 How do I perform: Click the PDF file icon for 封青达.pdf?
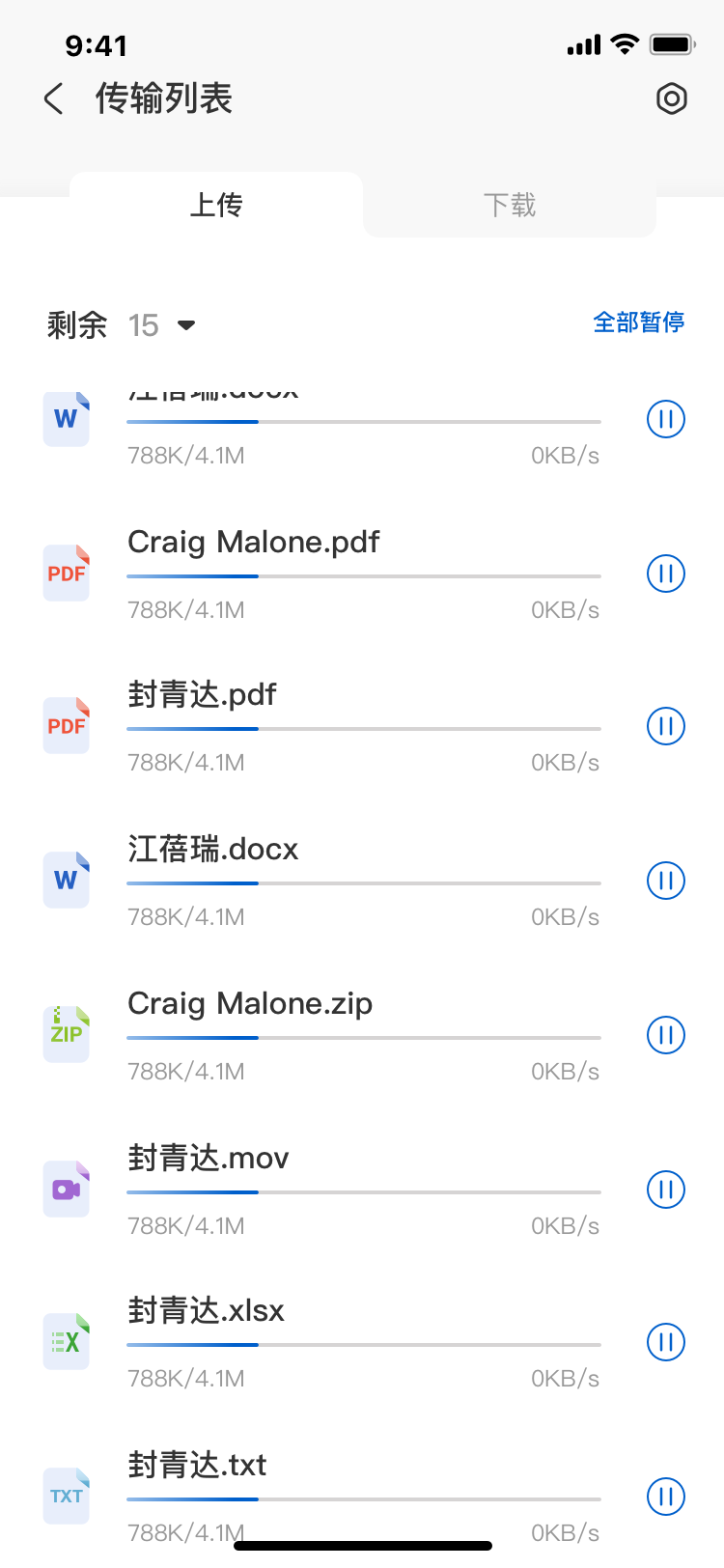pyautogui.click(x=66, y=725)
